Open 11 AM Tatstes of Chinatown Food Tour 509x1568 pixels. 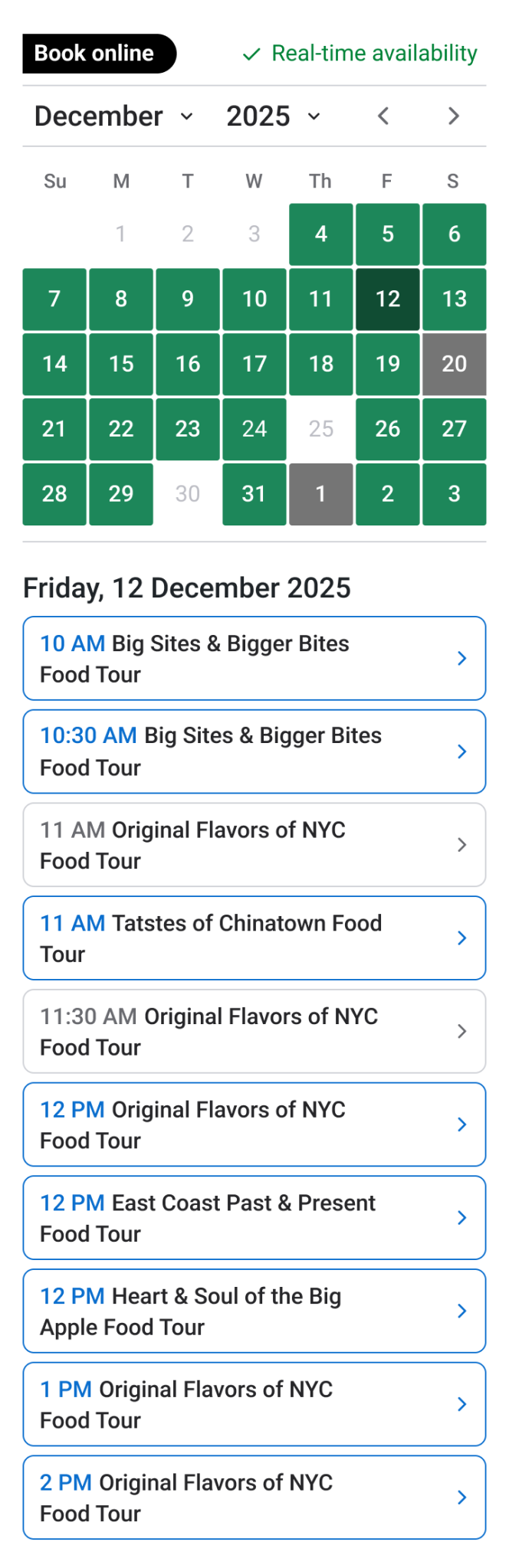[254, 938]
